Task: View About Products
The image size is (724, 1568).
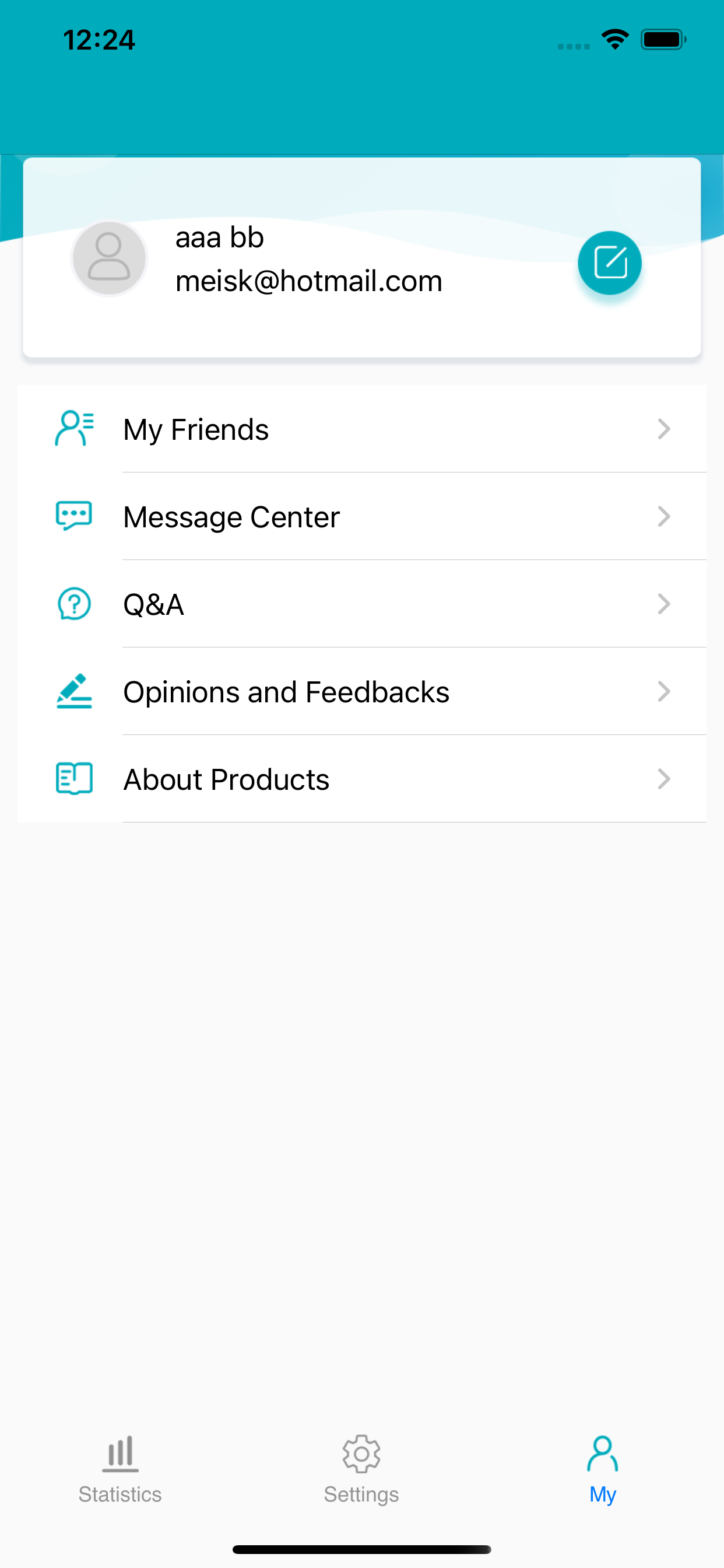Action: [362, 779]
